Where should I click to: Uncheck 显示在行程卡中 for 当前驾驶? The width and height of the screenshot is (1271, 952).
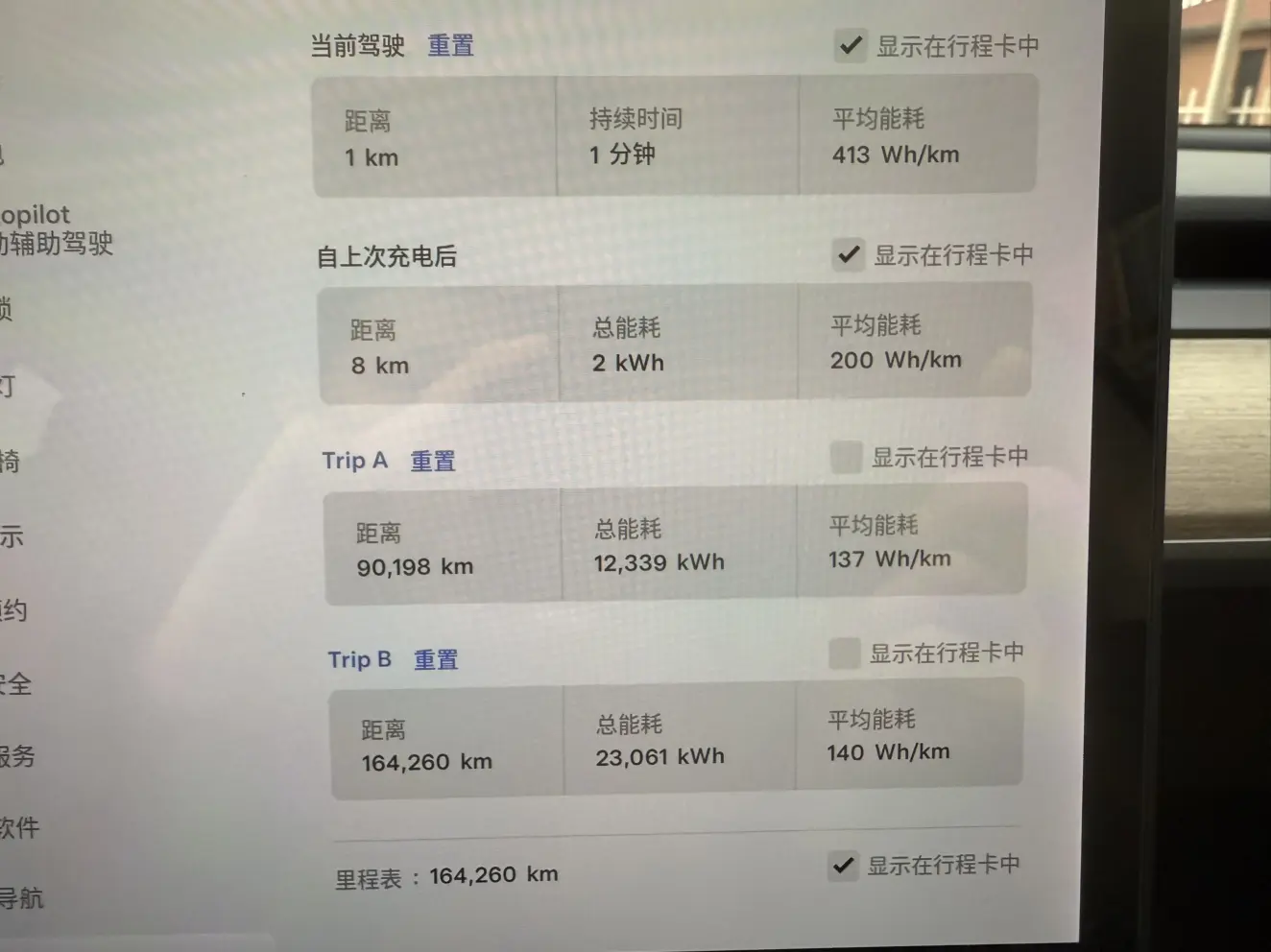tap(850, 45)
